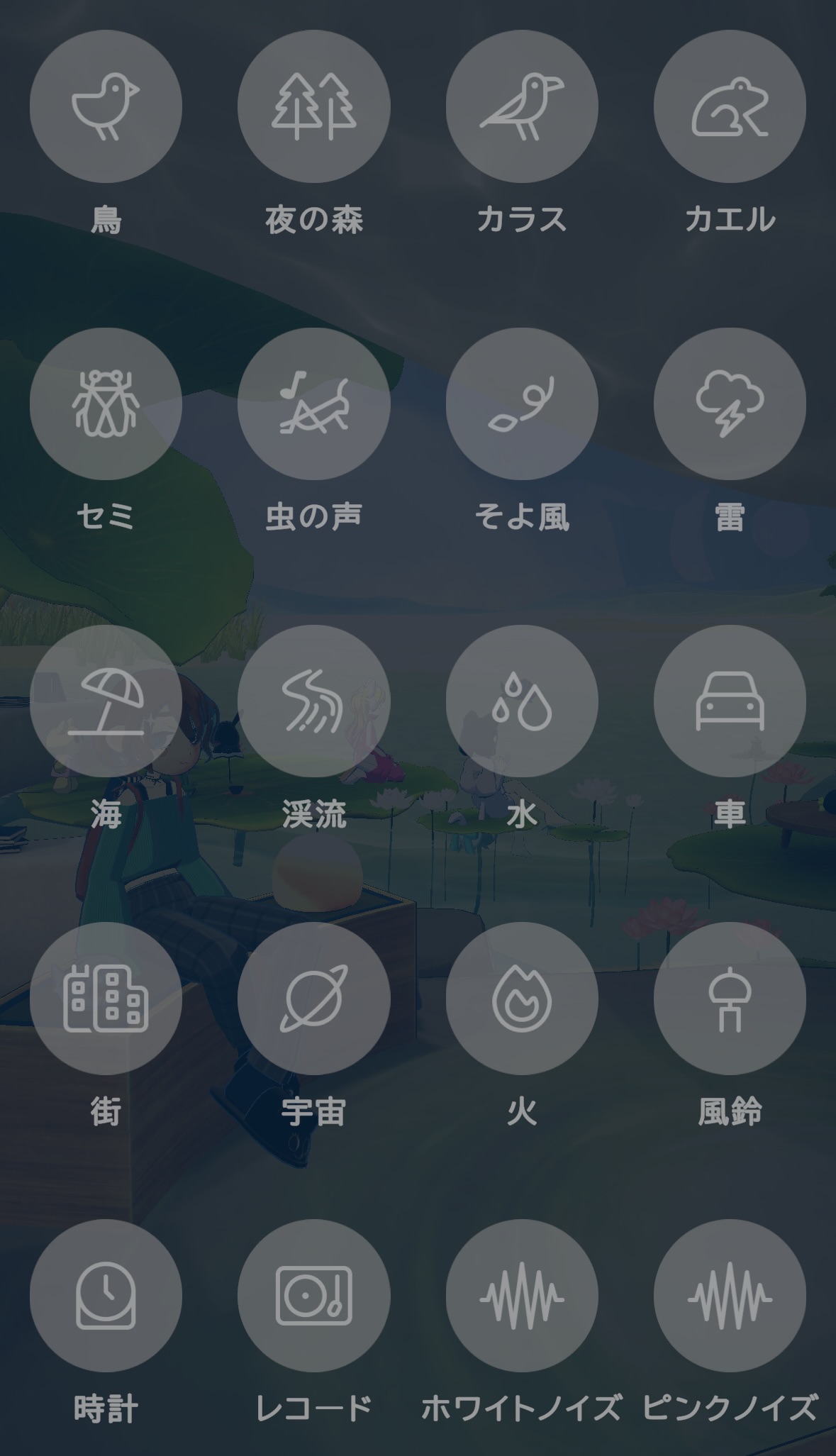Enable the 宇宙 space sound
This screenshot has width=836, height=1456.
[x=313, y=998]
